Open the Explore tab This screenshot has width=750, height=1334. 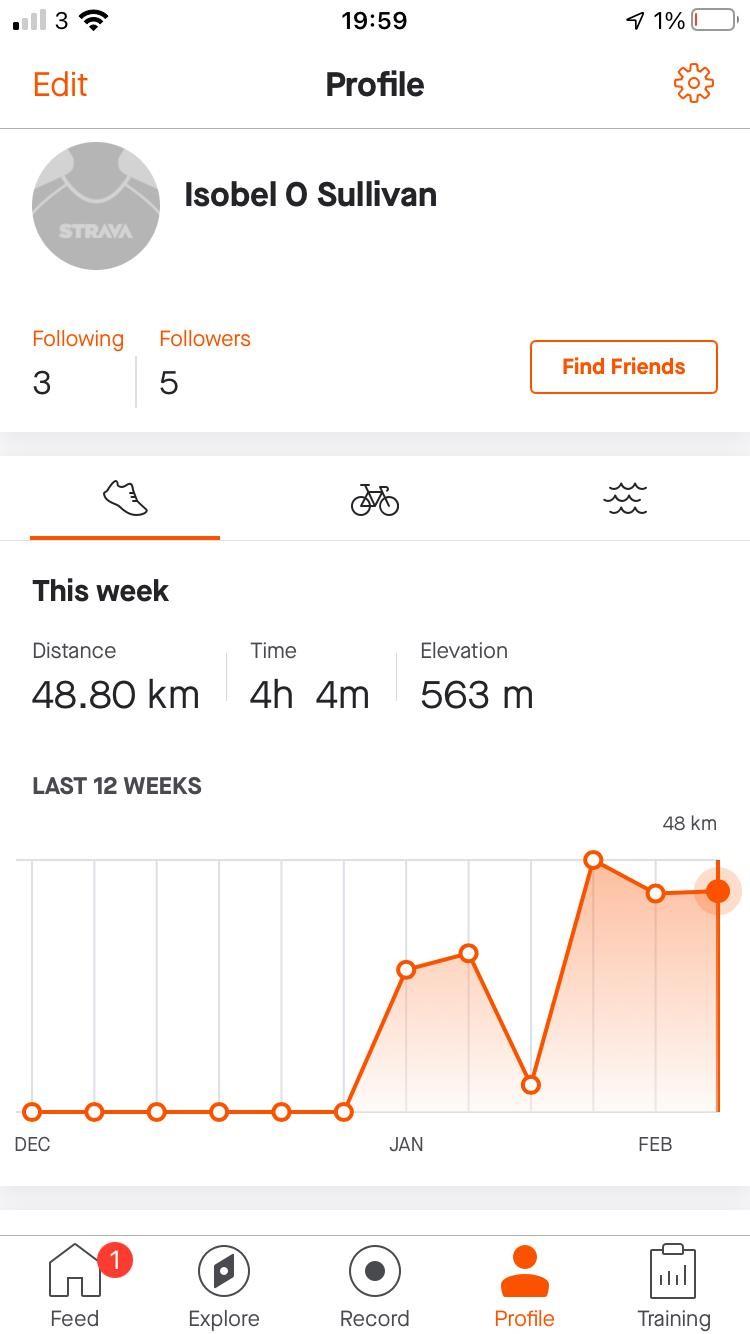click(x=224, y=1286)
